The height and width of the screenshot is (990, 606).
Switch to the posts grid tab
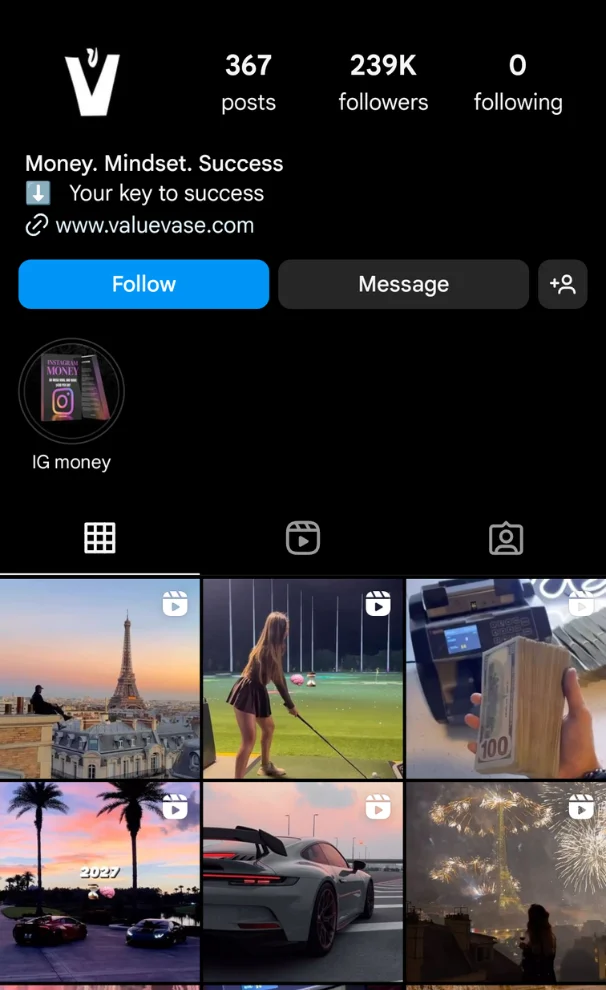tap(100, 538)
